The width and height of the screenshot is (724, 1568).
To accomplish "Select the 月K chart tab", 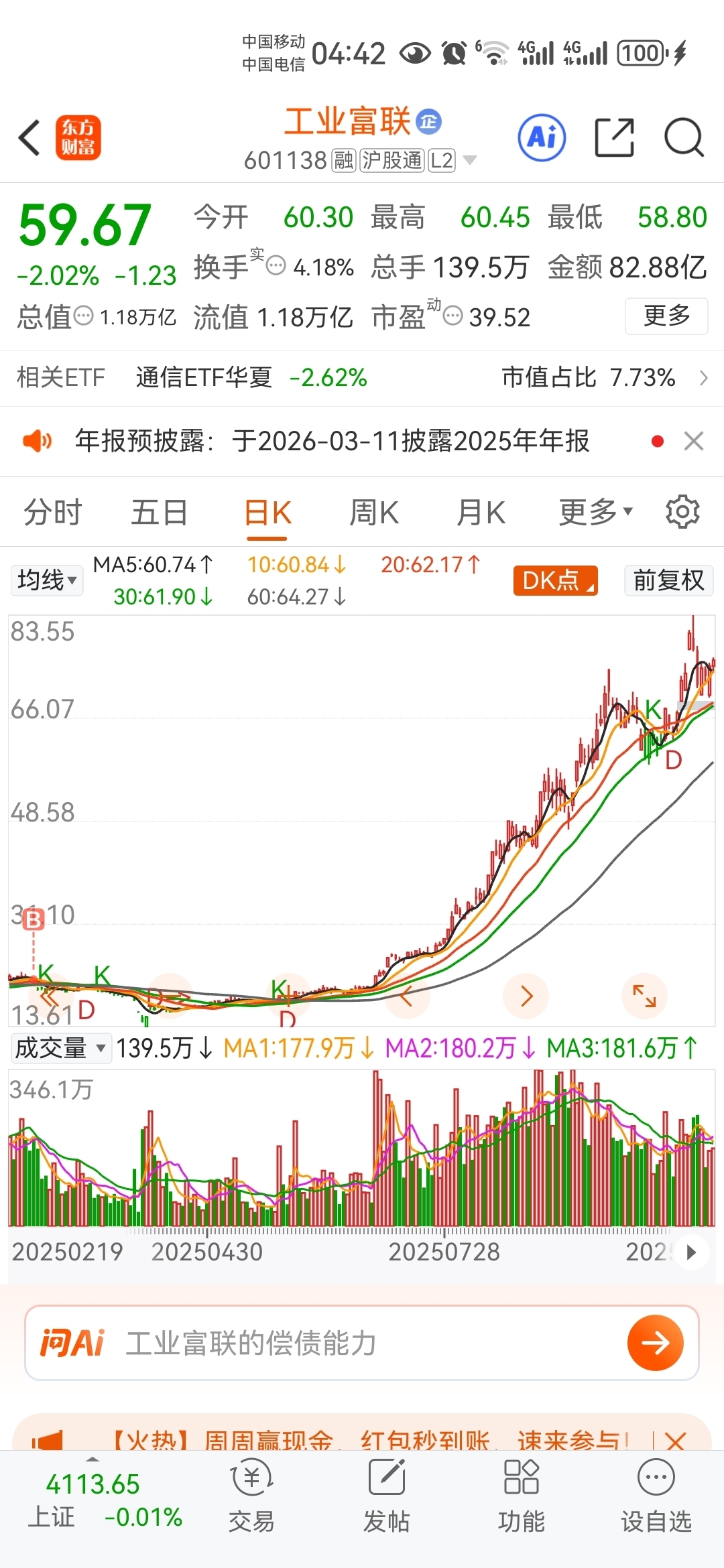I will click(481, 513).
